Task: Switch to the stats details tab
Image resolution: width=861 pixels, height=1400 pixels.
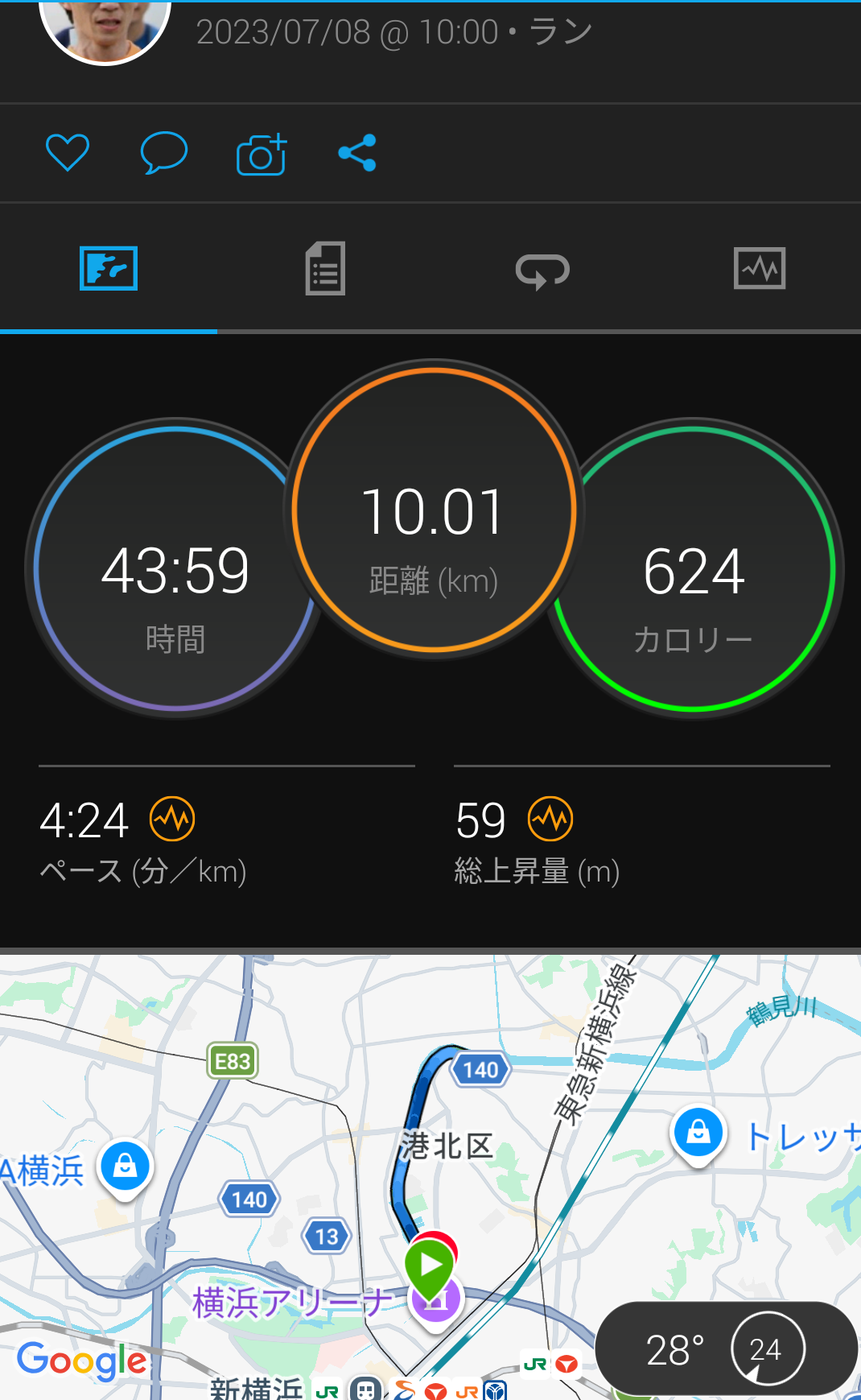Action: [x=325, y=269]
